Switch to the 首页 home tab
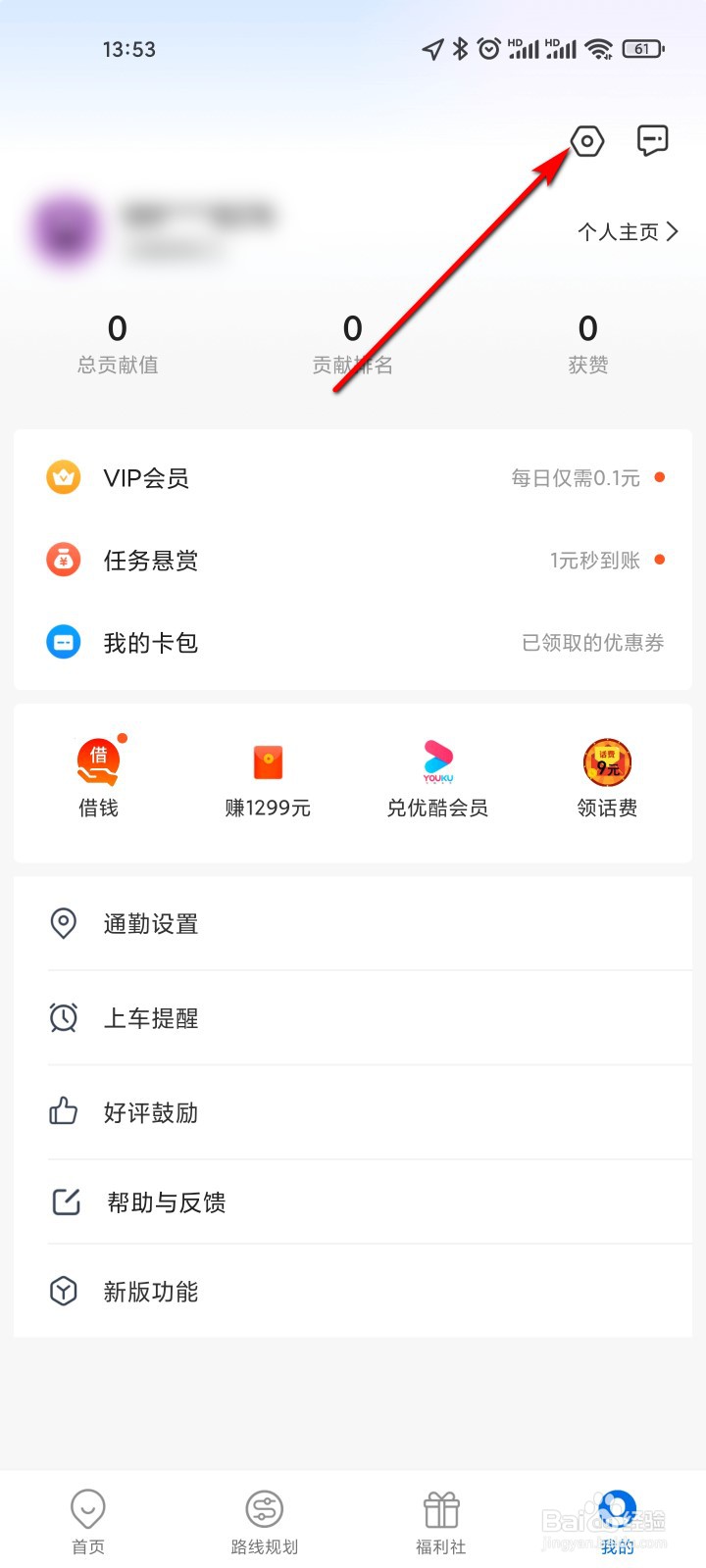The height and width of the screenshot is (1568, 706). [88, 1521]
